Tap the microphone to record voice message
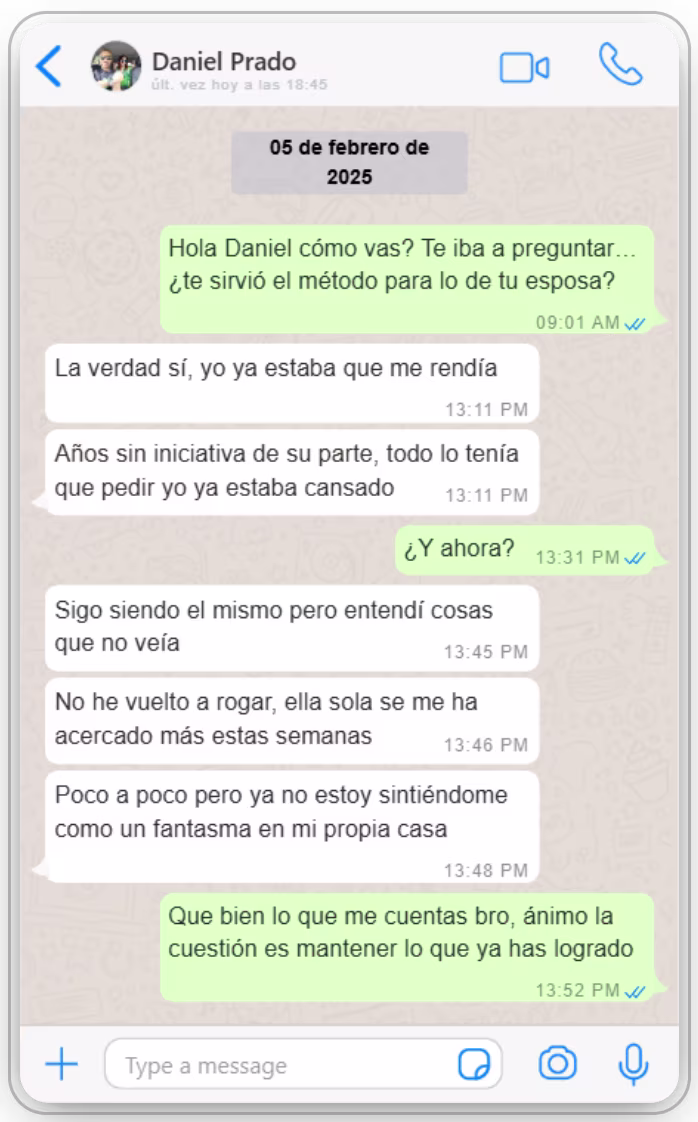The image size is (698, 1122). (x=633, y=1064)
